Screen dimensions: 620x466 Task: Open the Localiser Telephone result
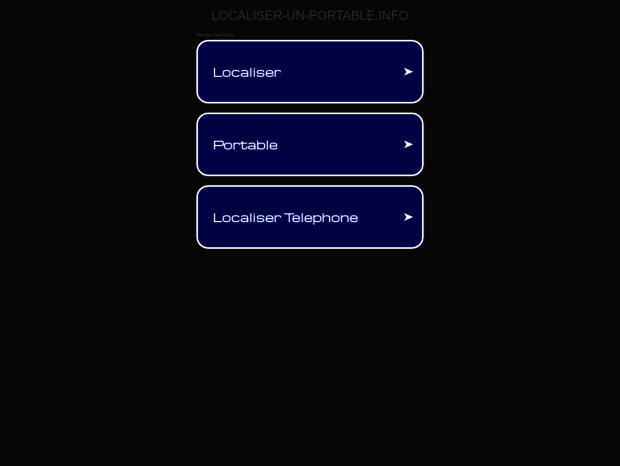click(x=309, y=217)
